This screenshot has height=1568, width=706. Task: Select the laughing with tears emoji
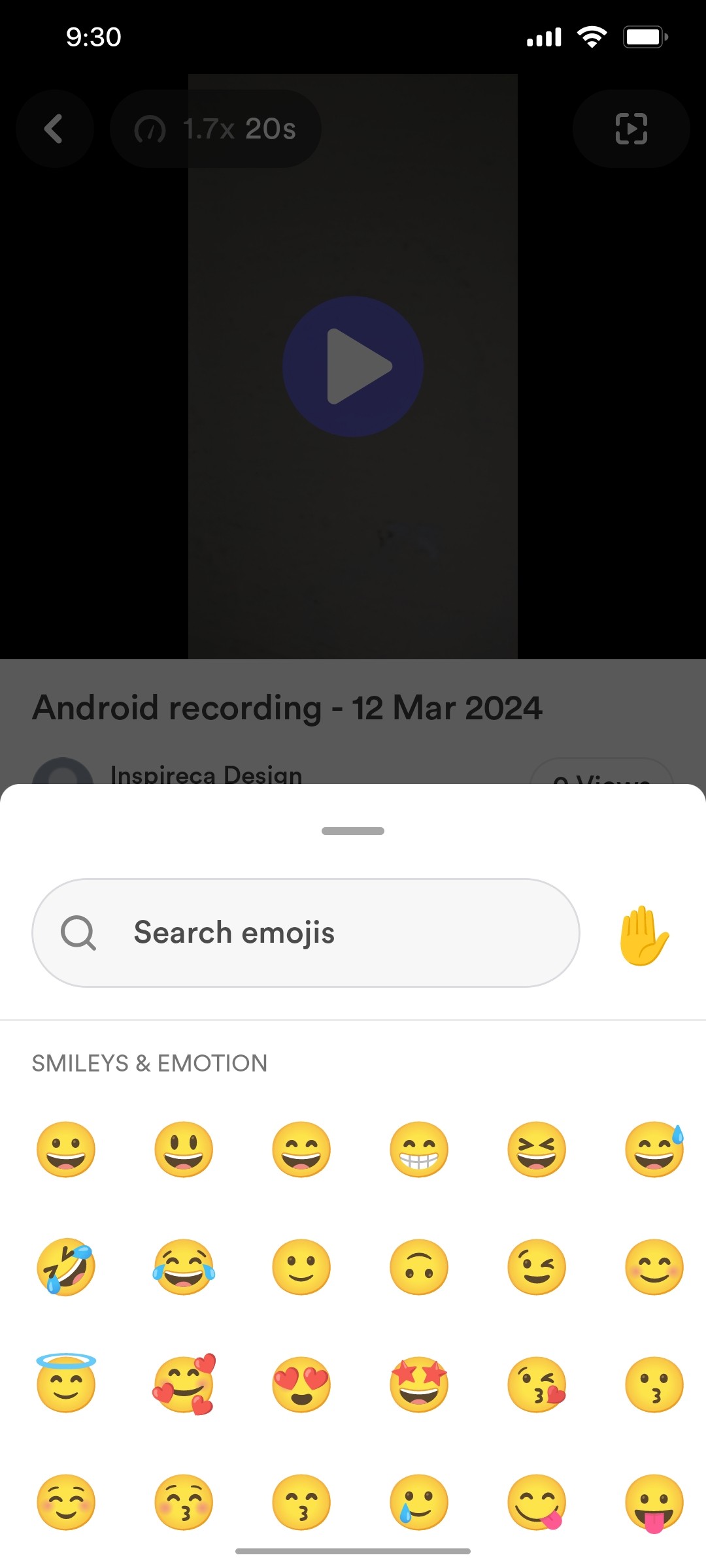click(x=183, y=1267)
